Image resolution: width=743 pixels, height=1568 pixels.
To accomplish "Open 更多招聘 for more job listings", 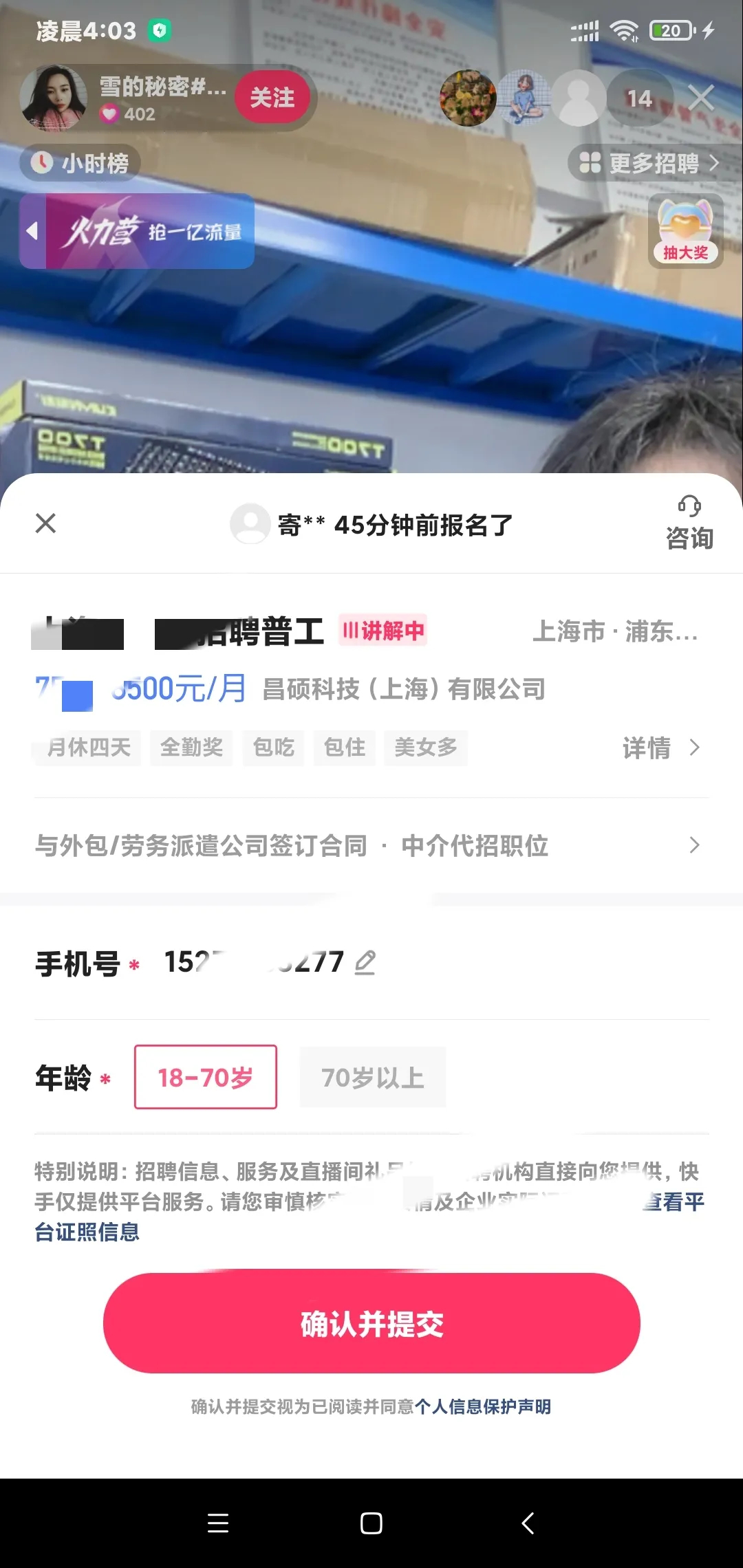I will click(x=649, y=164).
